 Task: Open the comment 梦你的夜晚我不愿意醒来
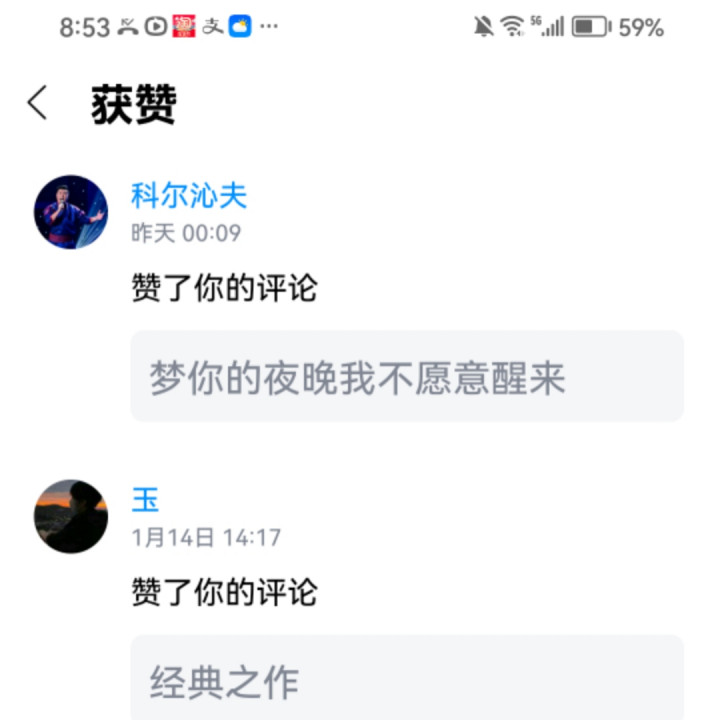click(x=407, y=377)
